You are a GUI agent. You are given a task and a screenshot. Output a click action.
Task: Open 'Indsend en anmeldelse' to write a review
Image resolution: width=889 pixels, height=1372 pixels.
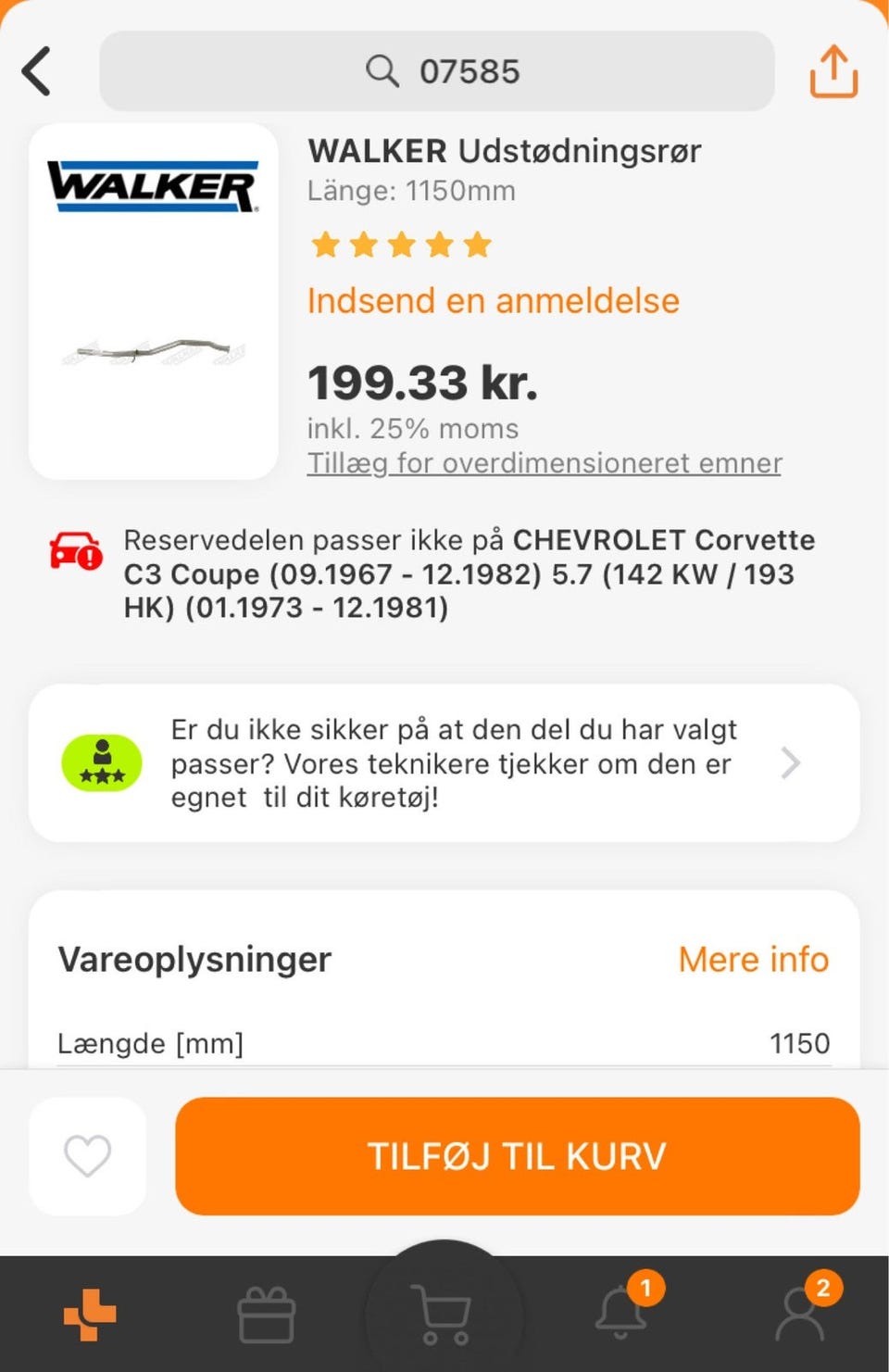click(x=494, y=300)
